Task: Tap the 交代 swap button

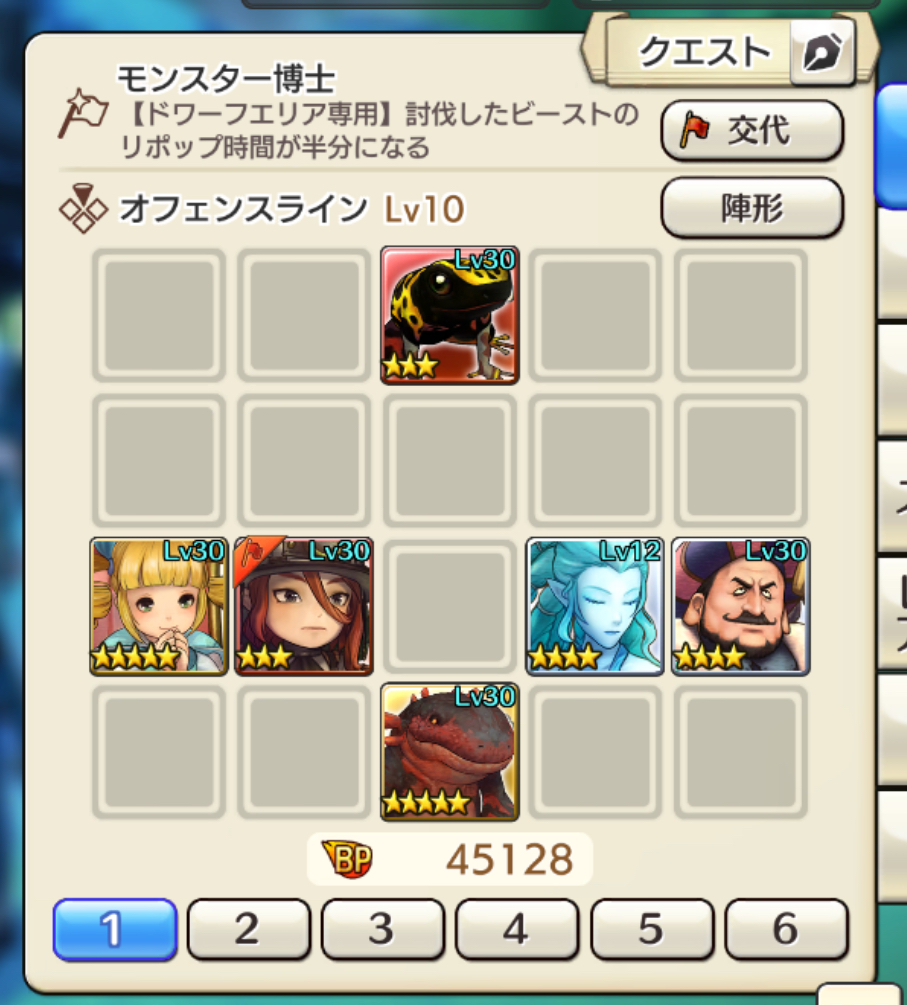Action: [752, 130]
